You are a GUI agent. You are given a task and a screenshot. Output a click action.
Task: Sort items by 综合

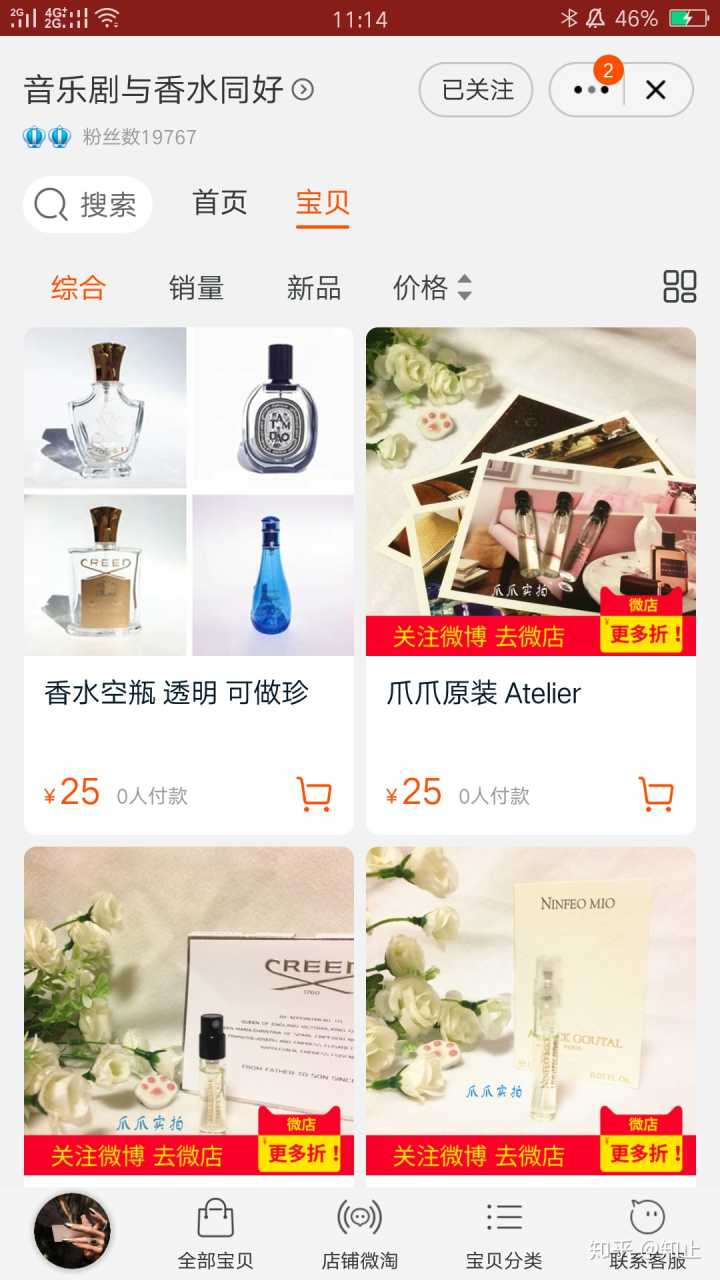[x=78, y=289]
